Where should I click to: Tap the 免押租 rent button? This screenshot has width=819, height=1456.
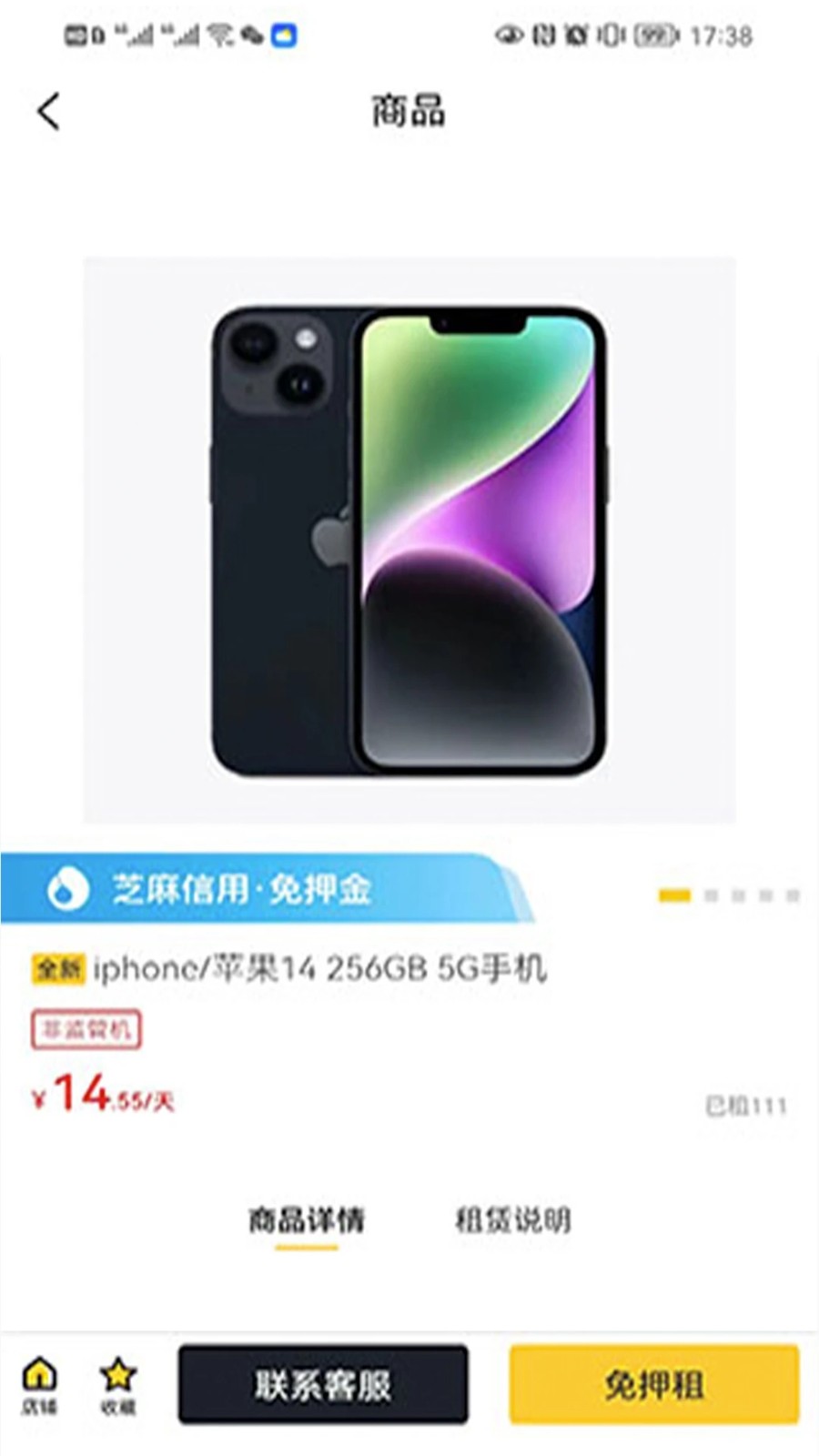tap(653, 1384)
